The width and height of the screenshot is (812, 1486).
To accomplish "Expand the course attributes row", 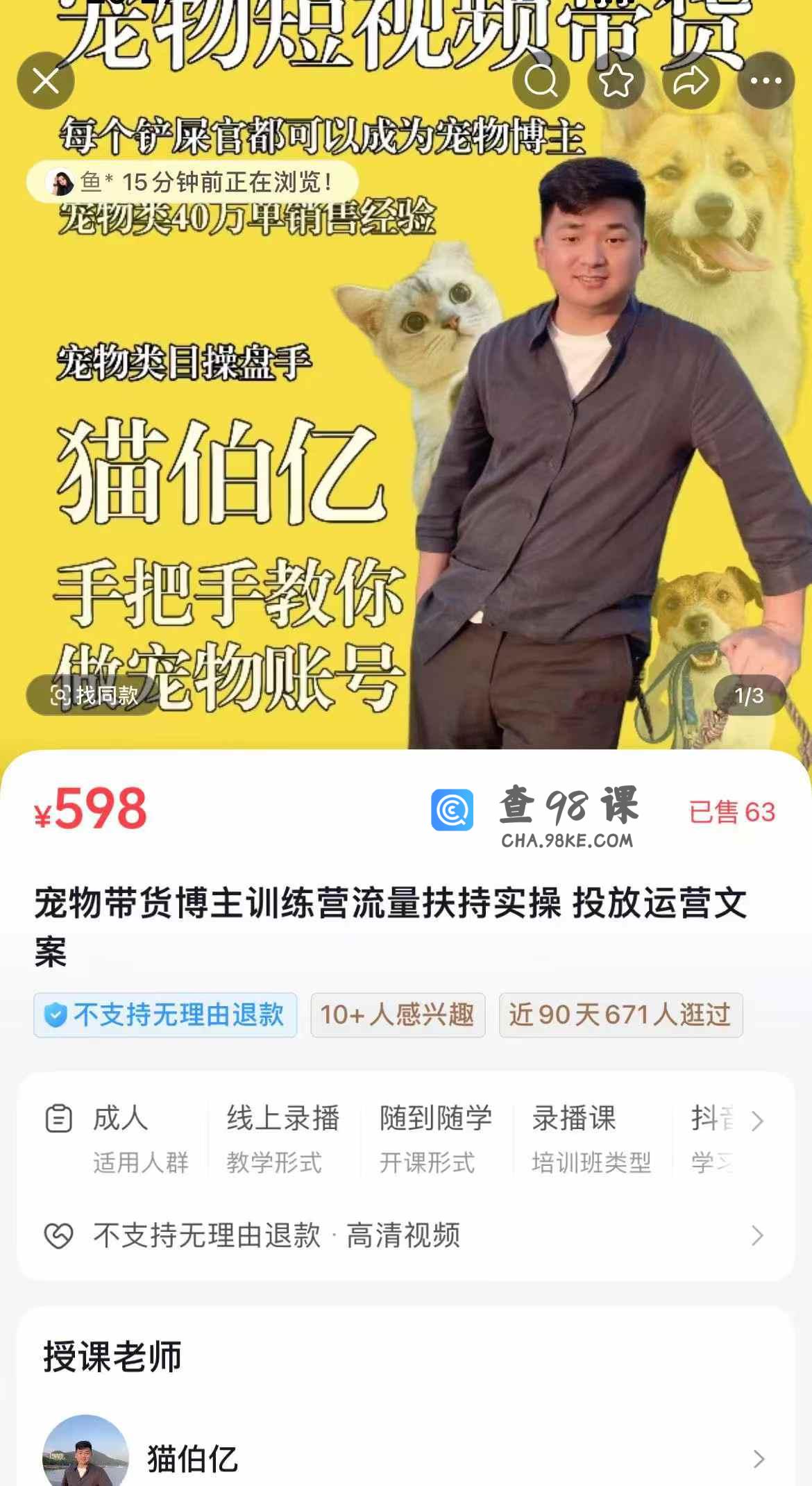I will coord(757,1121).
